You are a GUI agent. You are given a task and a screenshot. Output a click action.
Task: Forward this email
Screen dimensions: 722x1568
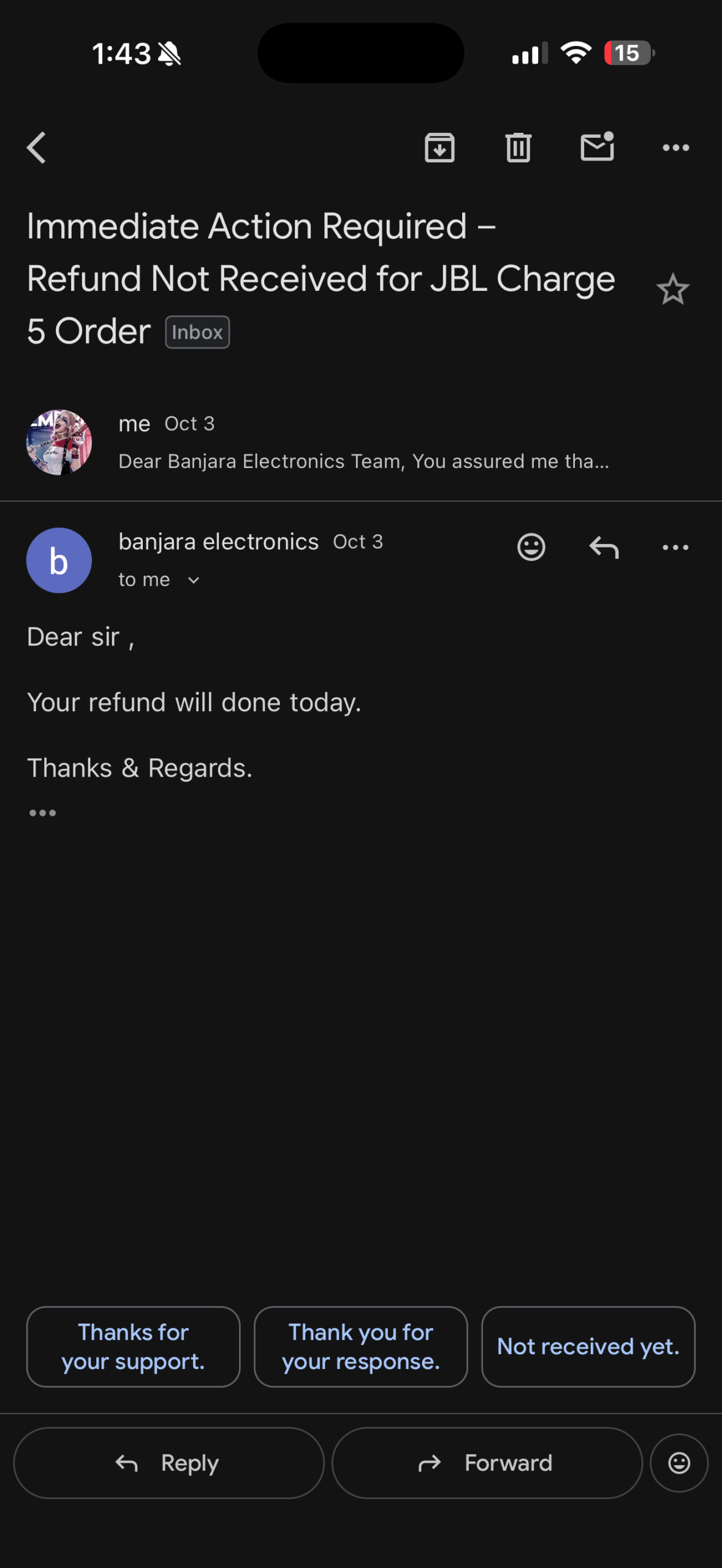487,1463
